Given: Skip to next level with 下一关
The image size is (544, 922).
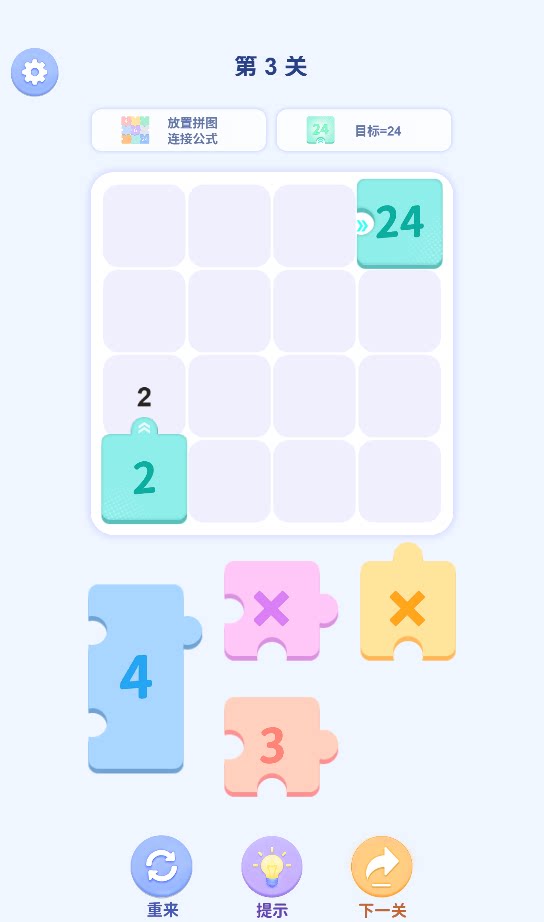Looking at the screenshot, I should [382, 867].
